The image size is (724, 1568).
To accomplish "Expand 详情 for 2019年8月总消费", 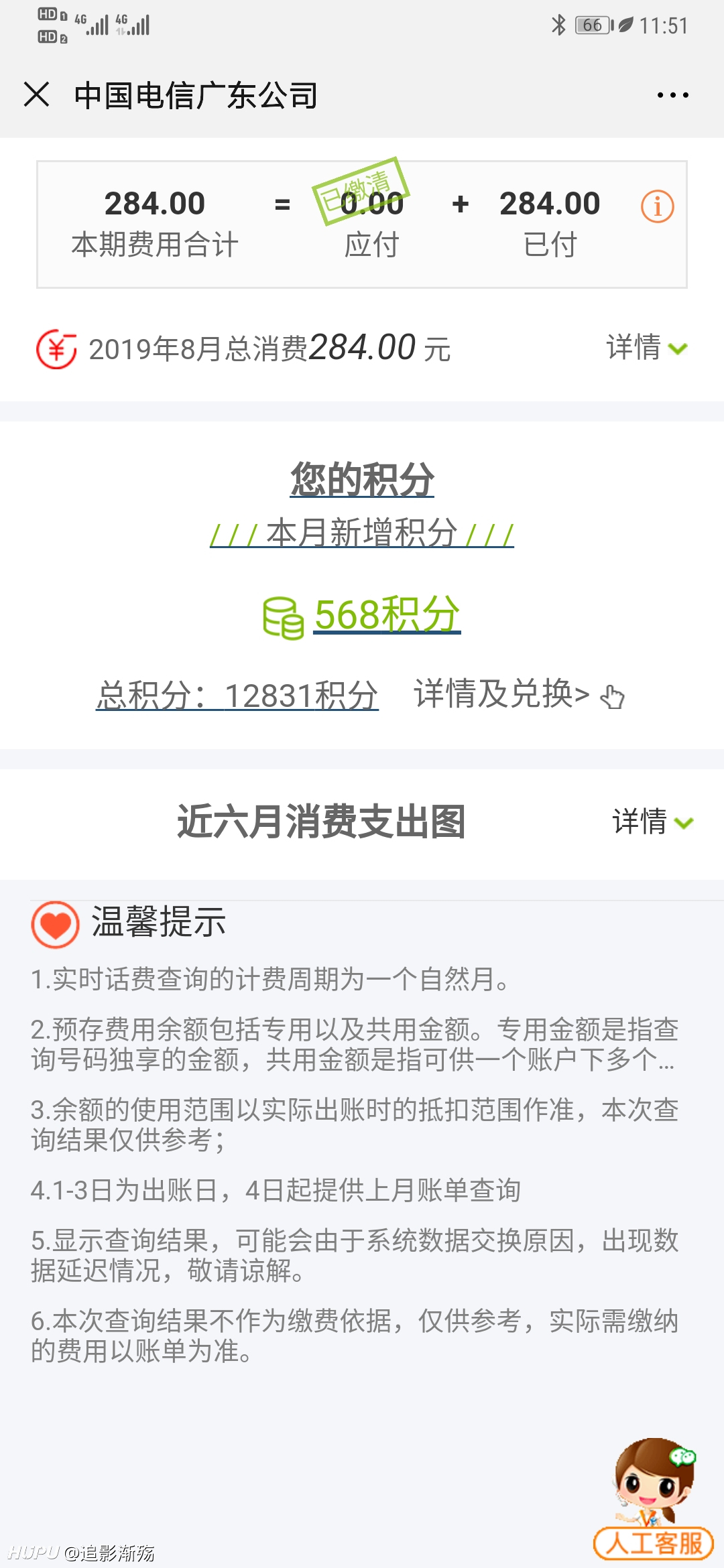I will 647,348.
